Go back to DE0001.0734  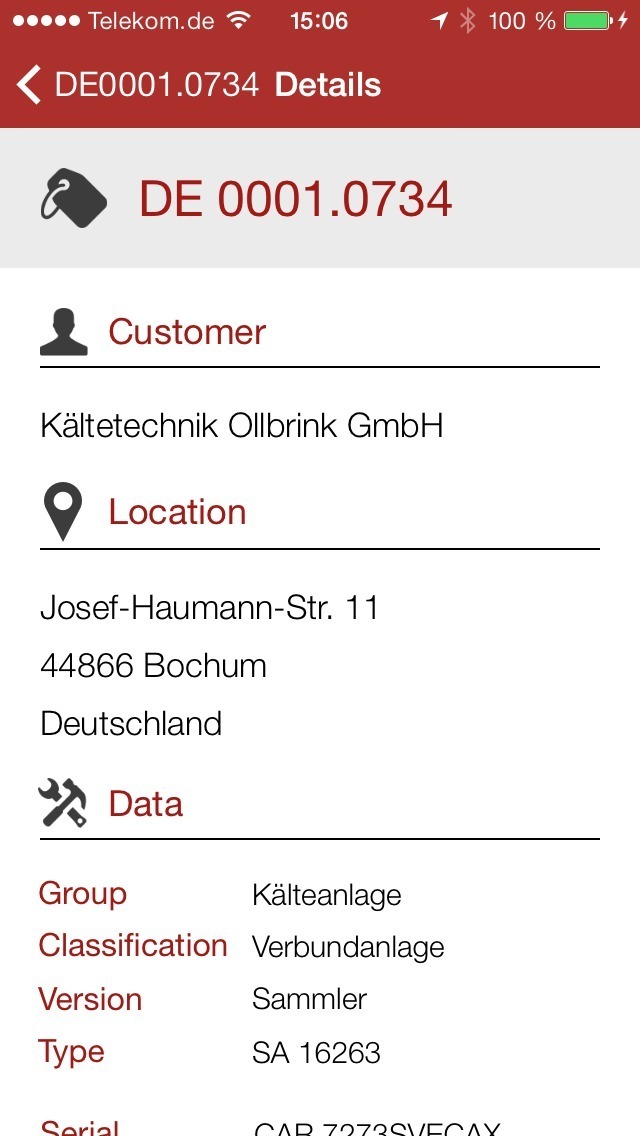point(138,85)
